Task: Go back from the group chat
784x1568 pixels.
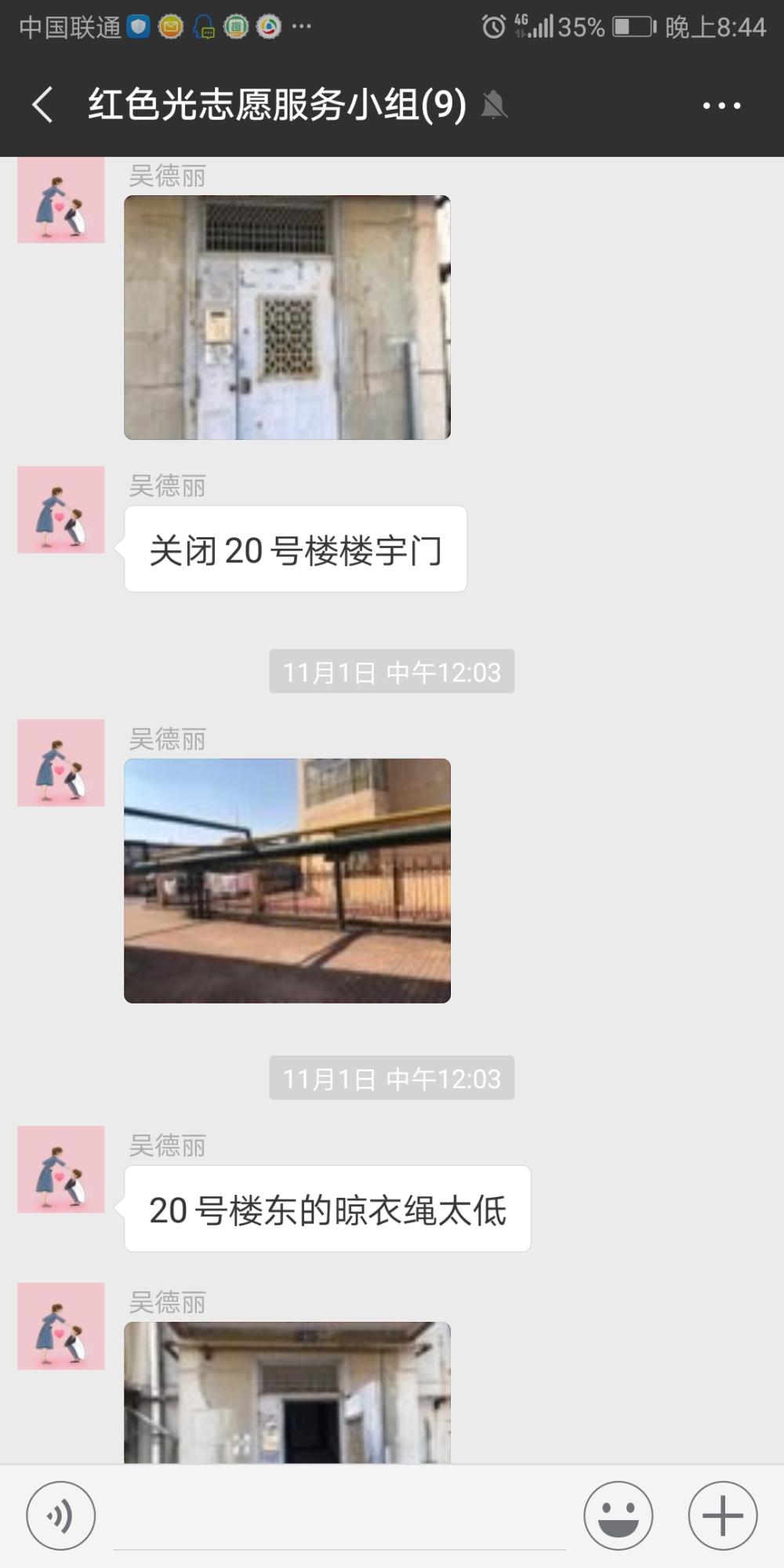Action: (43, 105)
